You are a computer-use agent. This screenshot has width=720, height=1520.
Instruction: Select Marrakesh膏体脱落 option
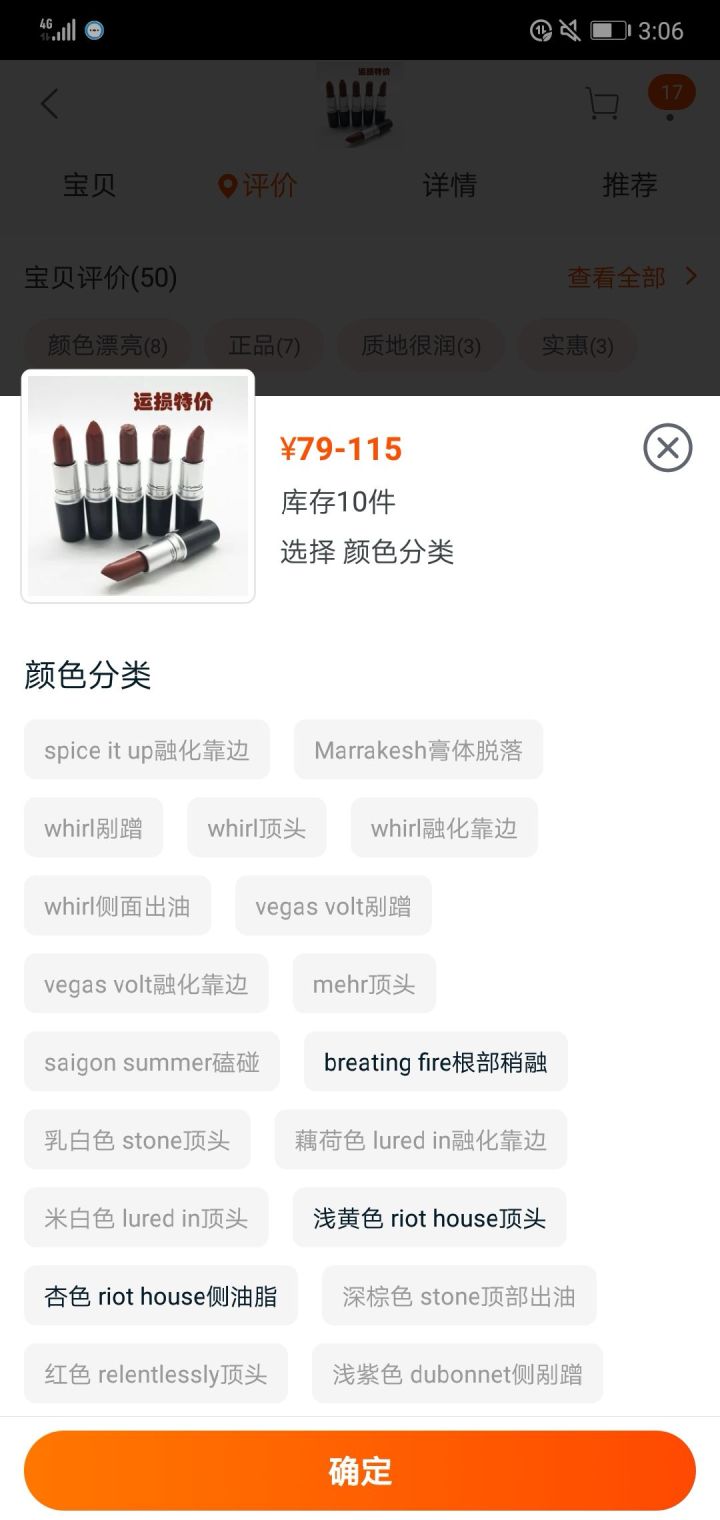click(x=418, y=750)
